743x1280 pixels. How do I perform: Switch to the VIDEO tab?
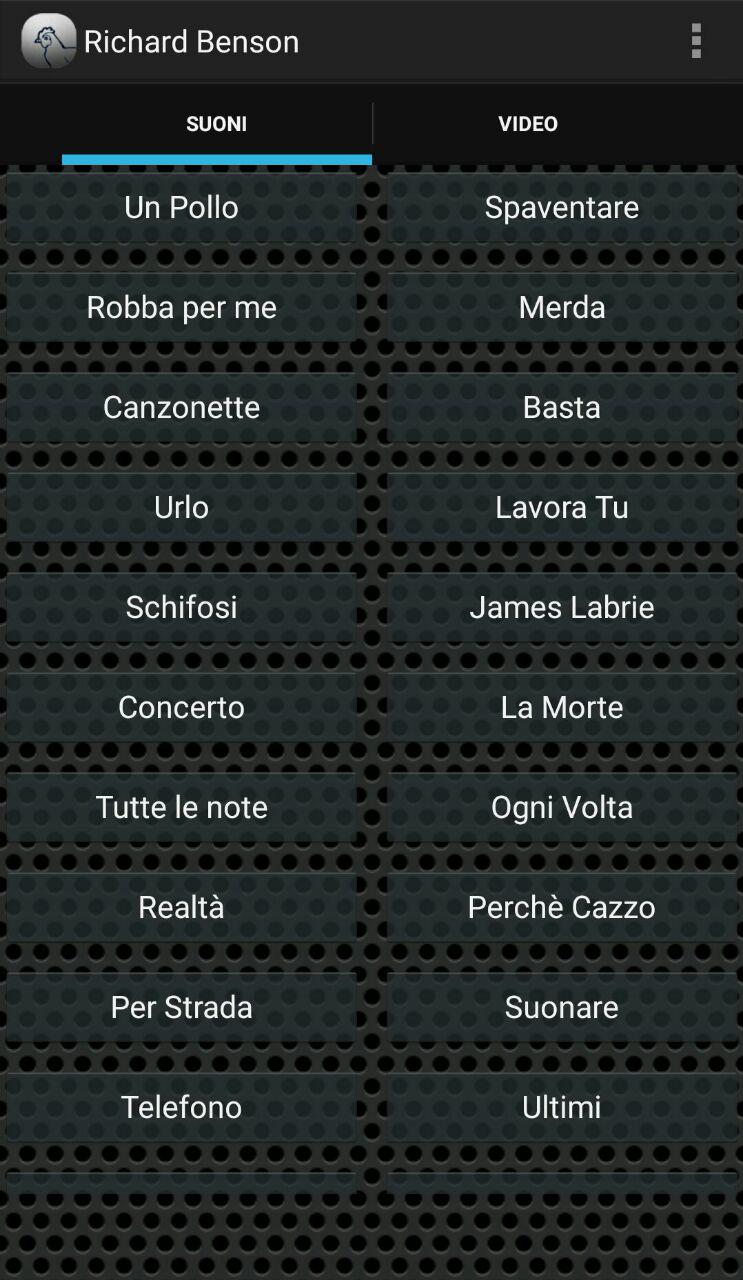528,124
